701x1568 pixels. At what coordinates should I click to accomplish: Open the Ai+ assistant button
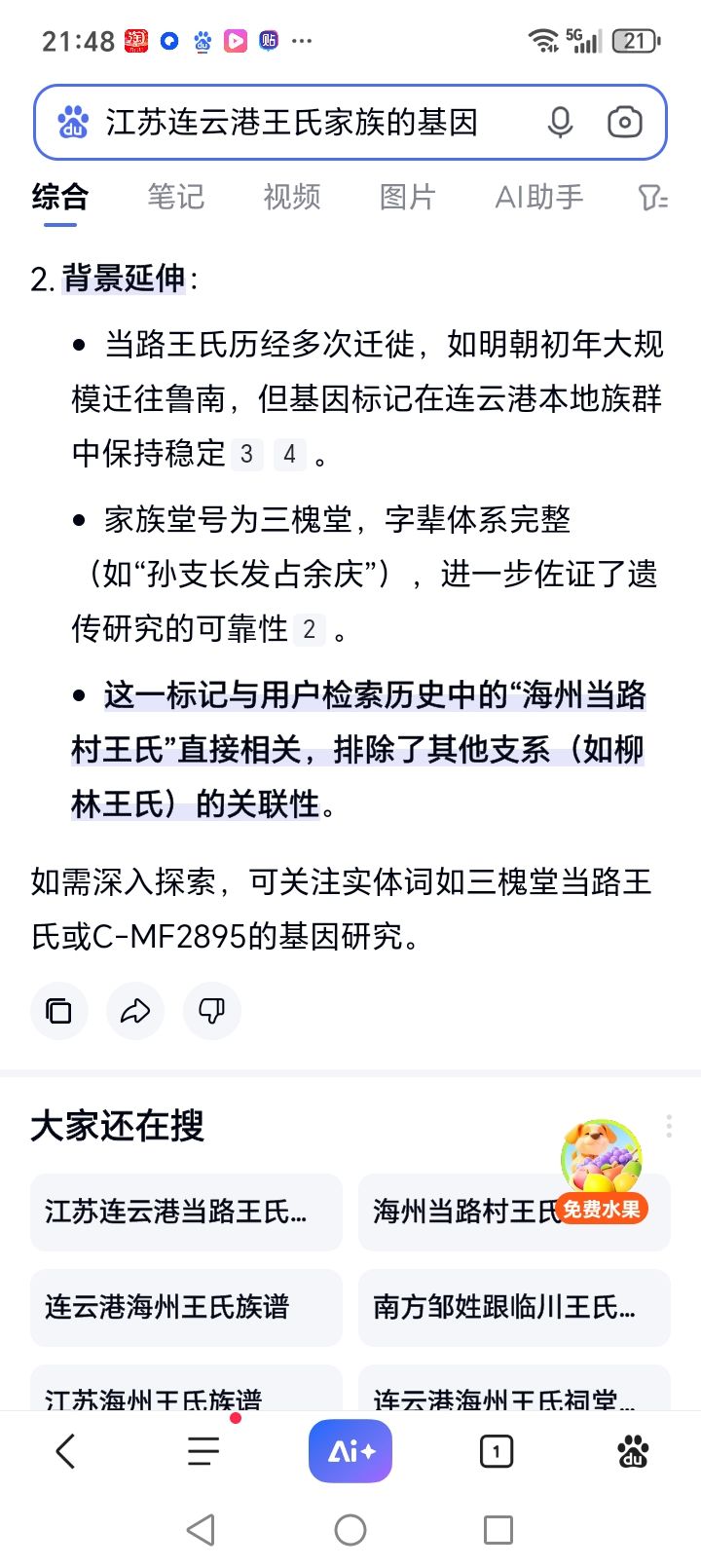tap(350, 1451)
